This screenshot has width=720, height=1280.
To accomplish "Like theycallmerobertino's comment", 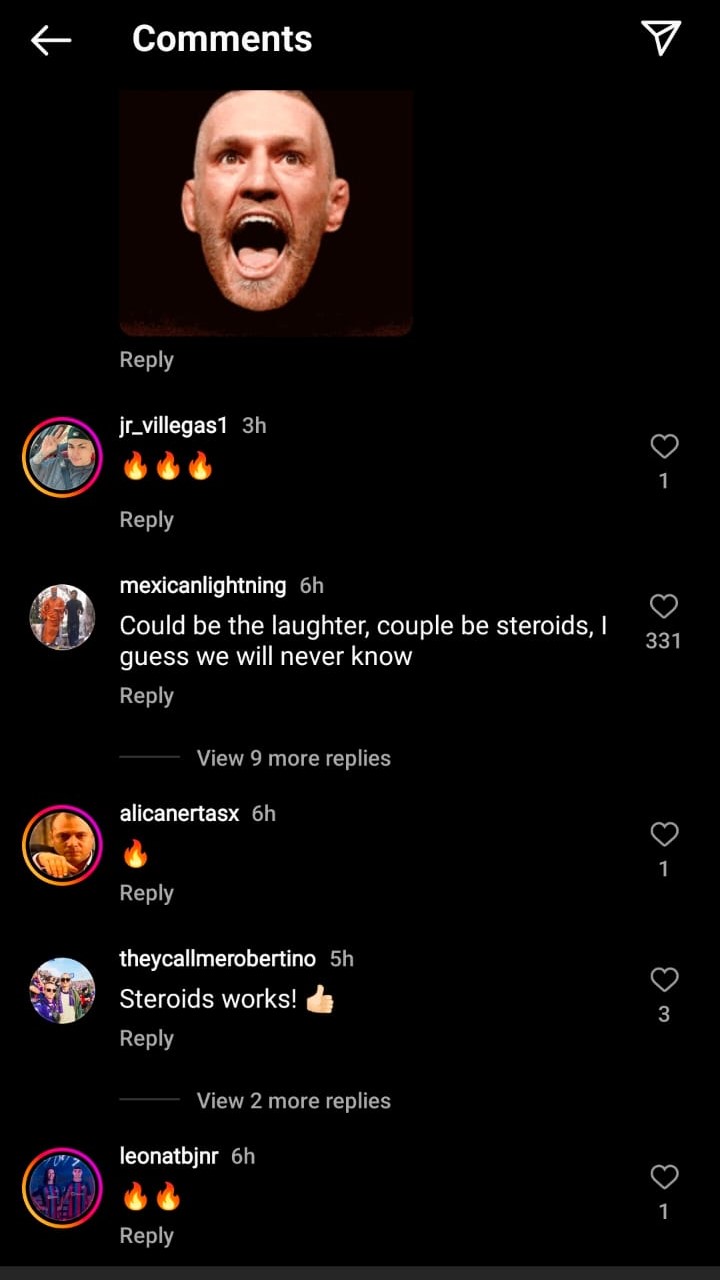I will [x=664, y=980].
